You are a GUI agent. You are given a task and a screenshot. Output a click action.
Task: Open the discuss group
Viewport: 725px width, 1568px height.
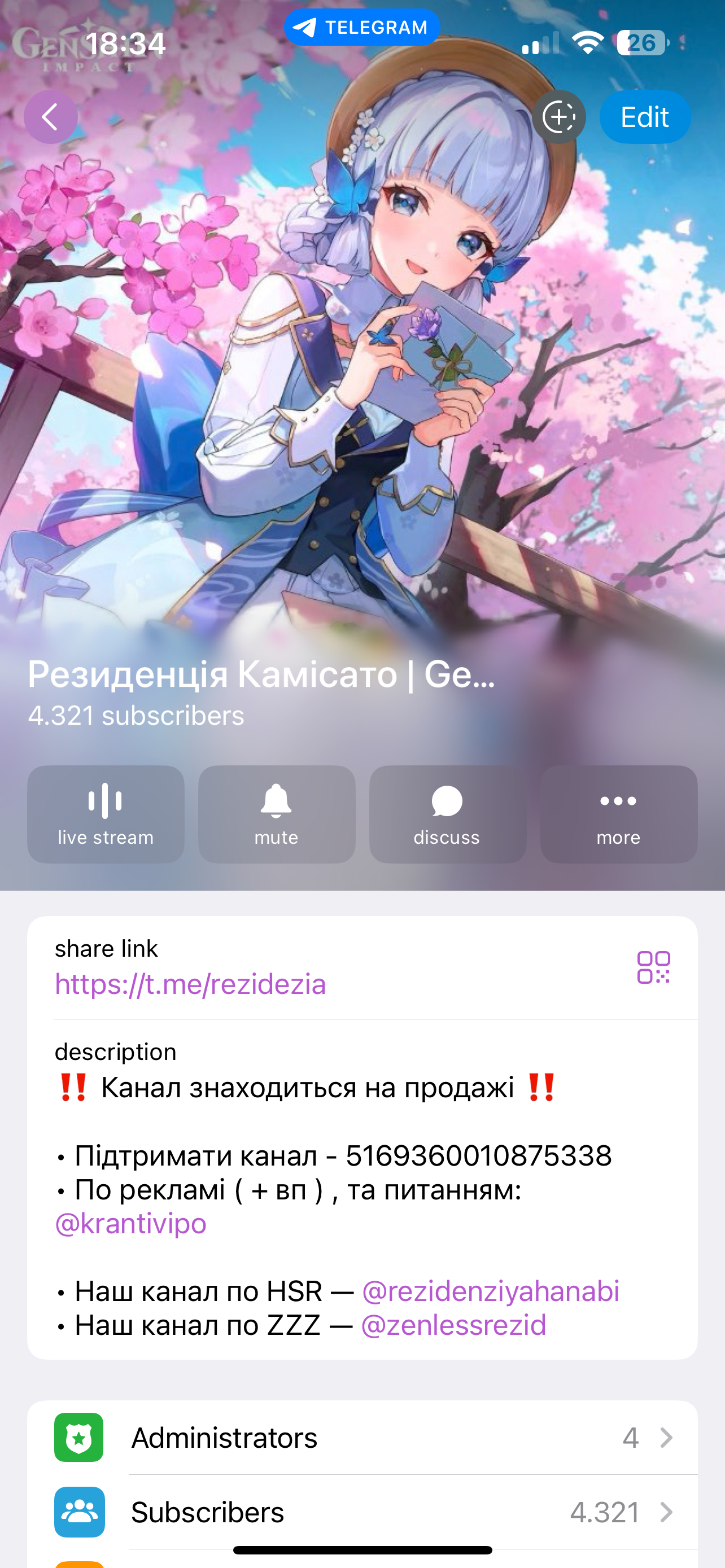(x=447, y=814)
